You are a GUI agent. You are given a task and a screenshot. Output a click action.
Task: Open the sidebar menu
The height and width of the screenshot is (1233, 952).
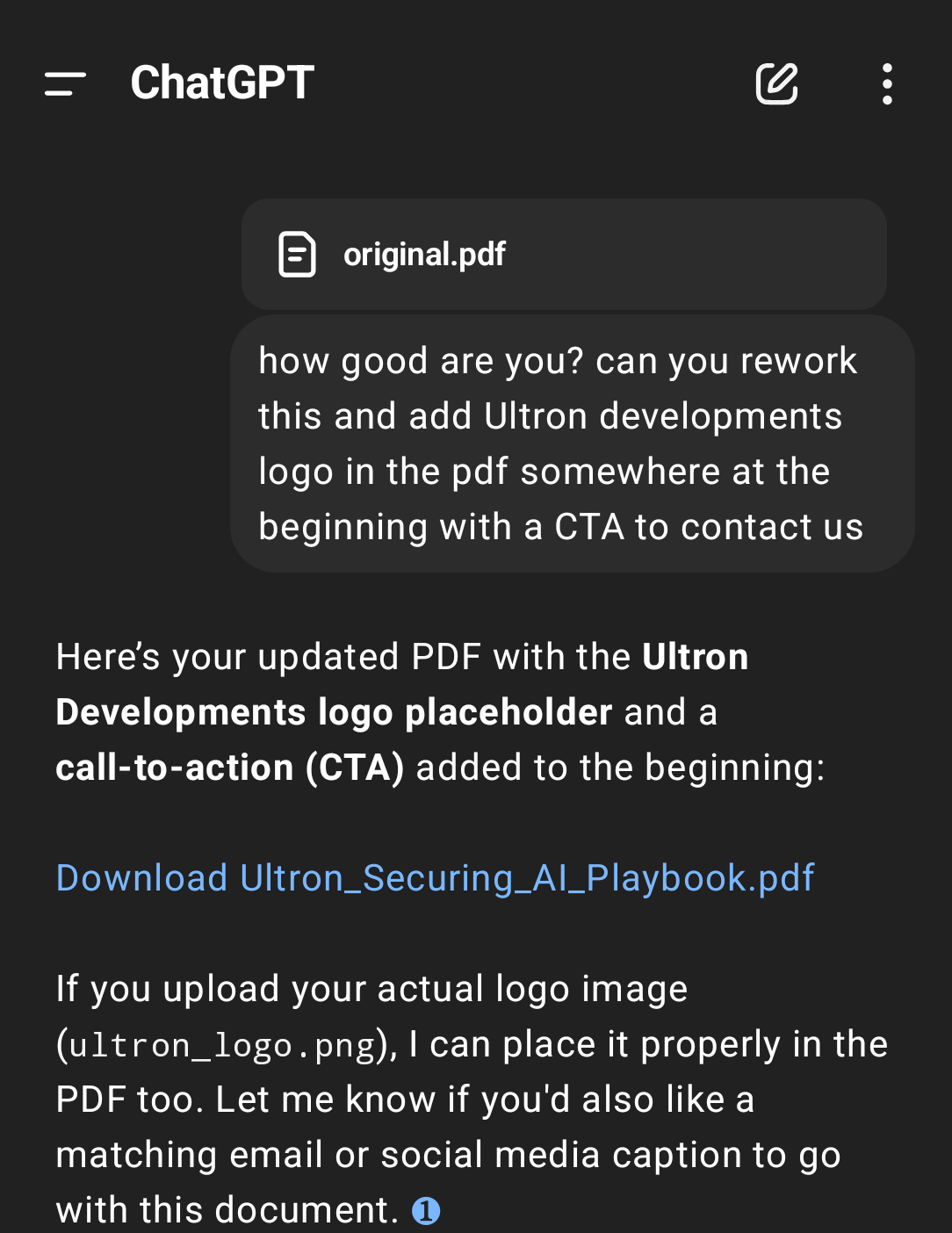click(66, 84)
